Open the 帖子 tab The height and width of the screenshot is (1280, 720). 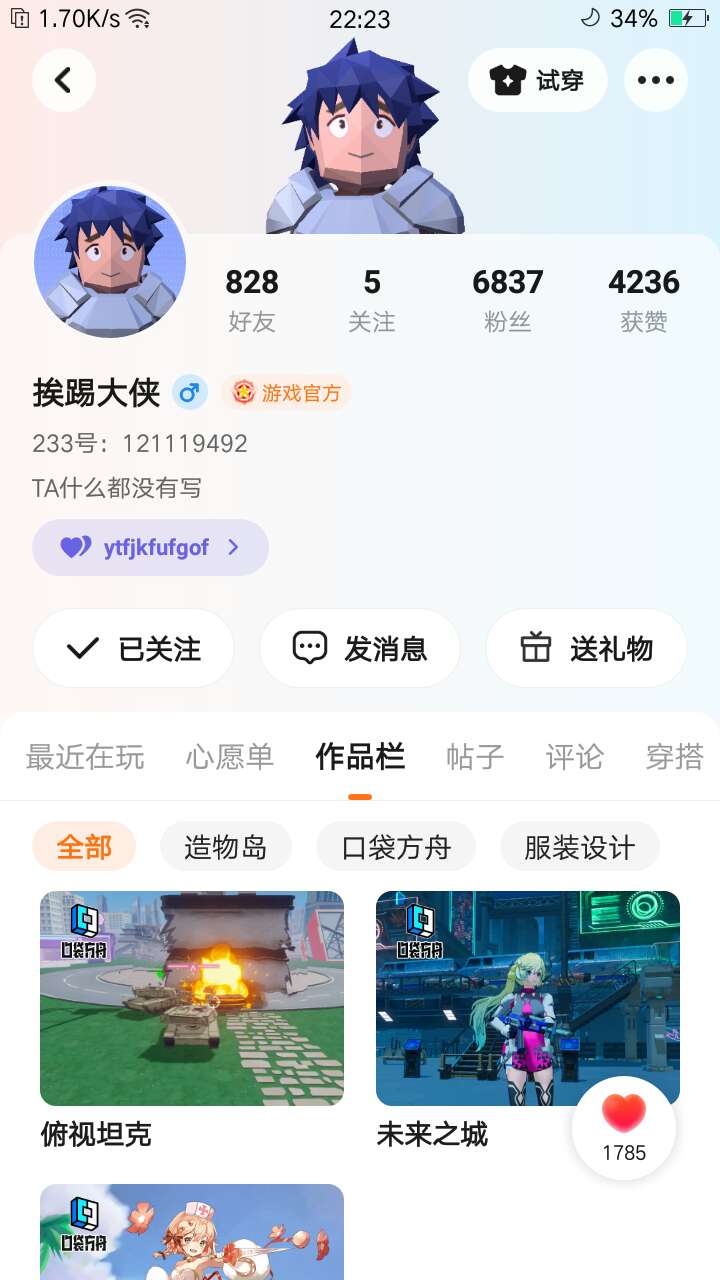[475, 757]
